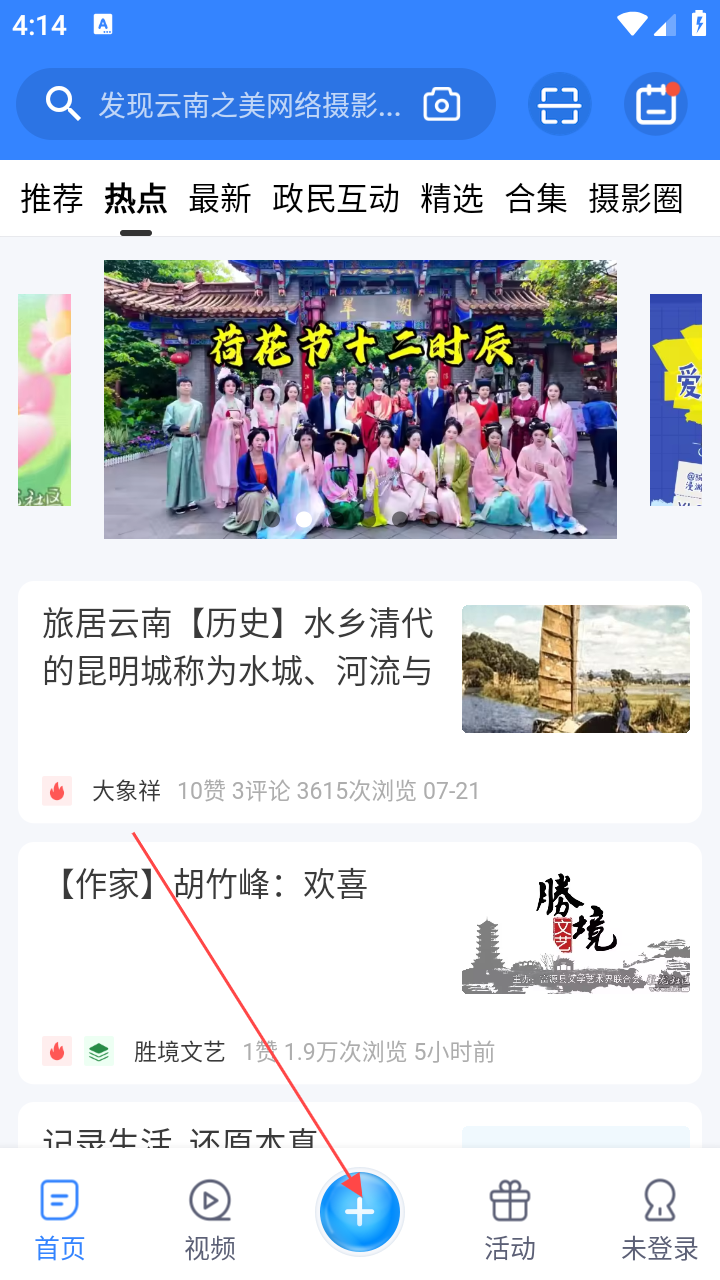This screenshot has width=720, height=1280.
Task: Open the camera icon in the search bar
Action: pyautogui.click(x=441, y=104)
